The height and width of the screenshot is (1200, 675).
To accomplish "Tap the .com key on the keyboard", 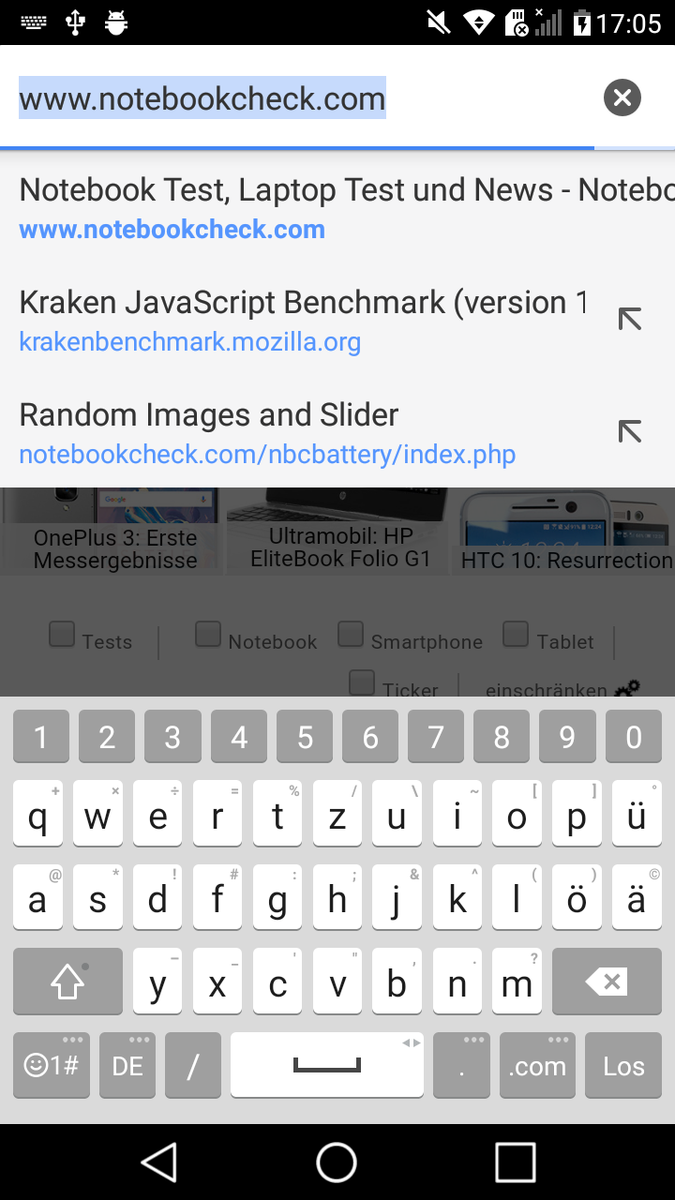I will point(537,1066).
